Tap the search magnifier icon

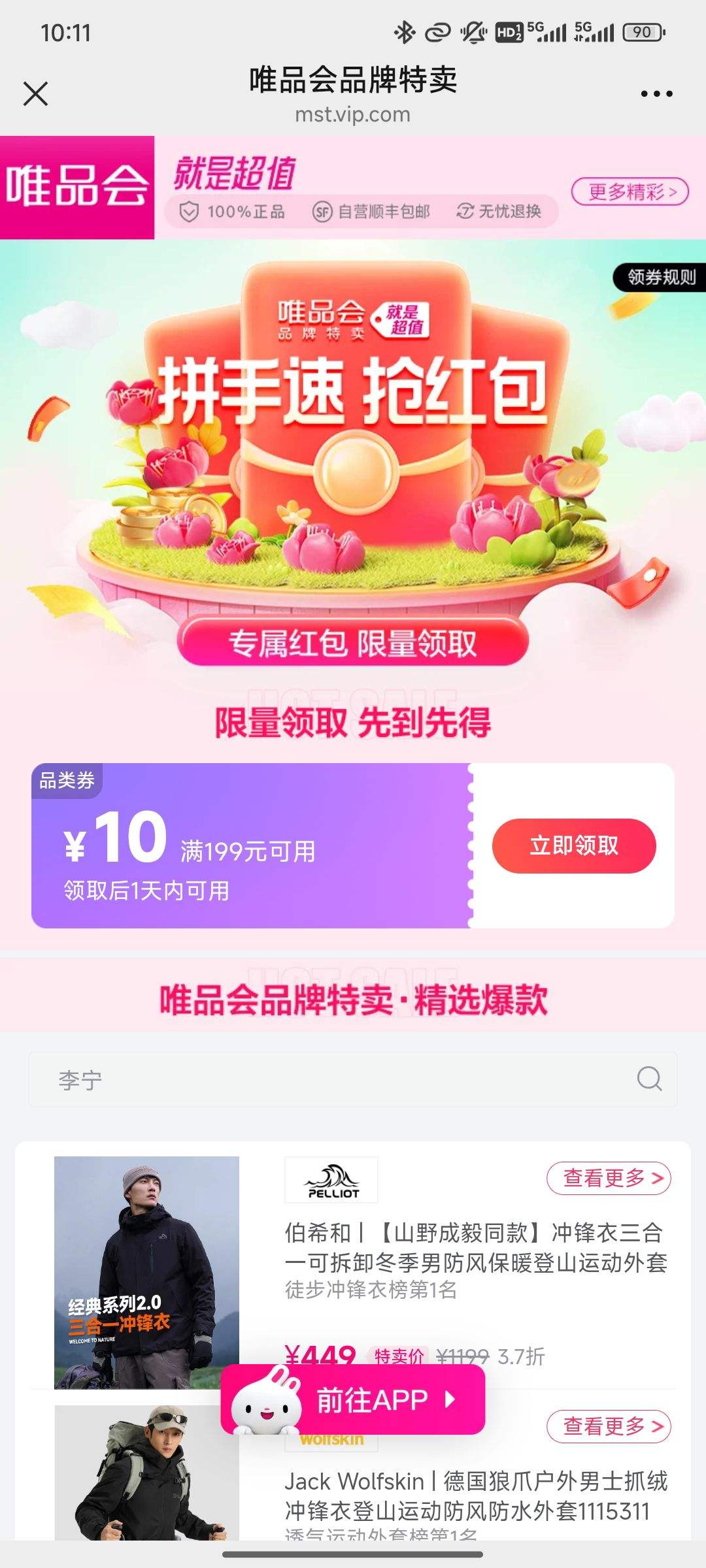point(648,1079)
